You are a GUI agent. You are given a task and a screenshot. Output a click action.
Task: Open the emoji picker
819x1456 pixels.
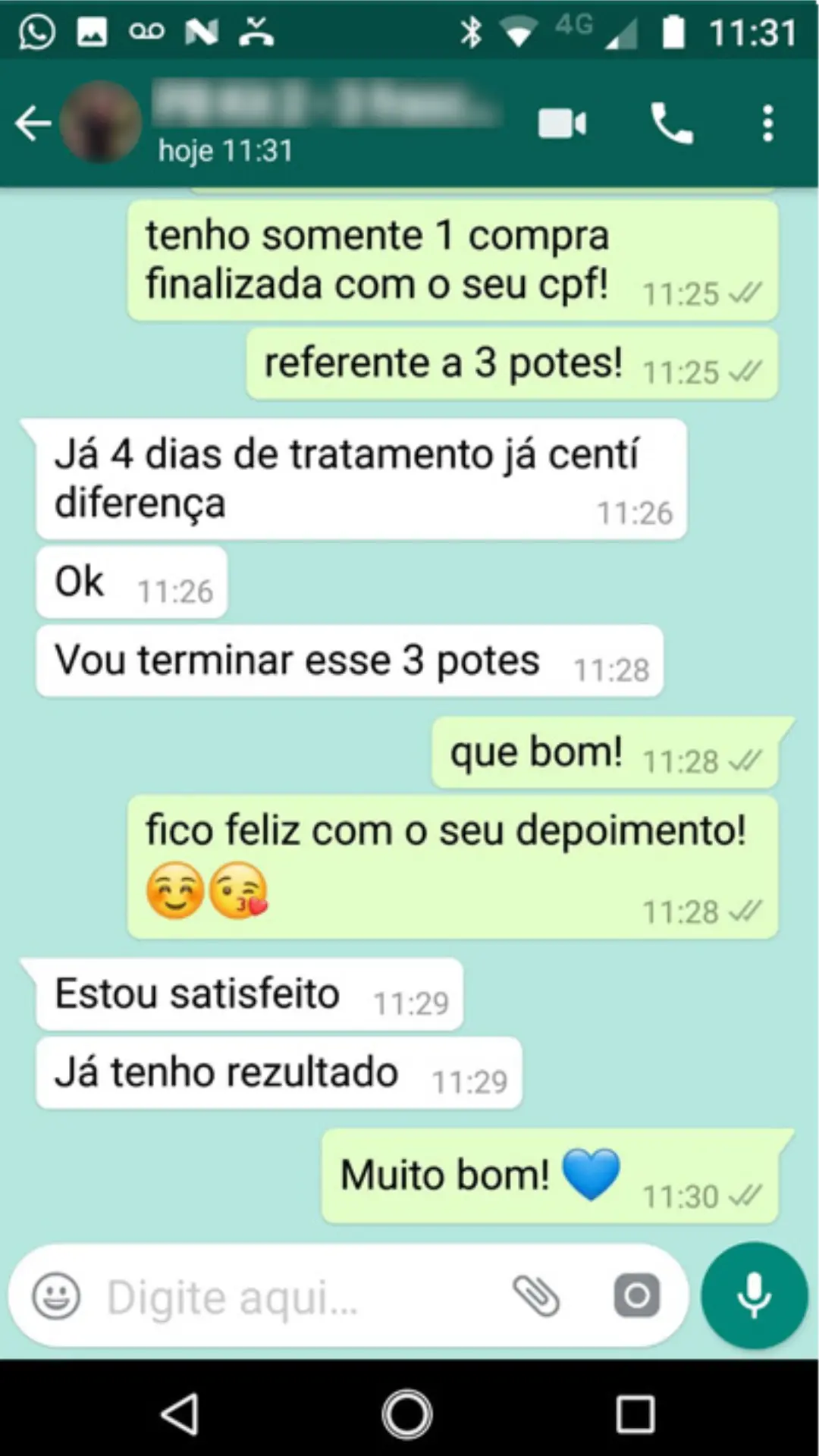coord(56,1296)
